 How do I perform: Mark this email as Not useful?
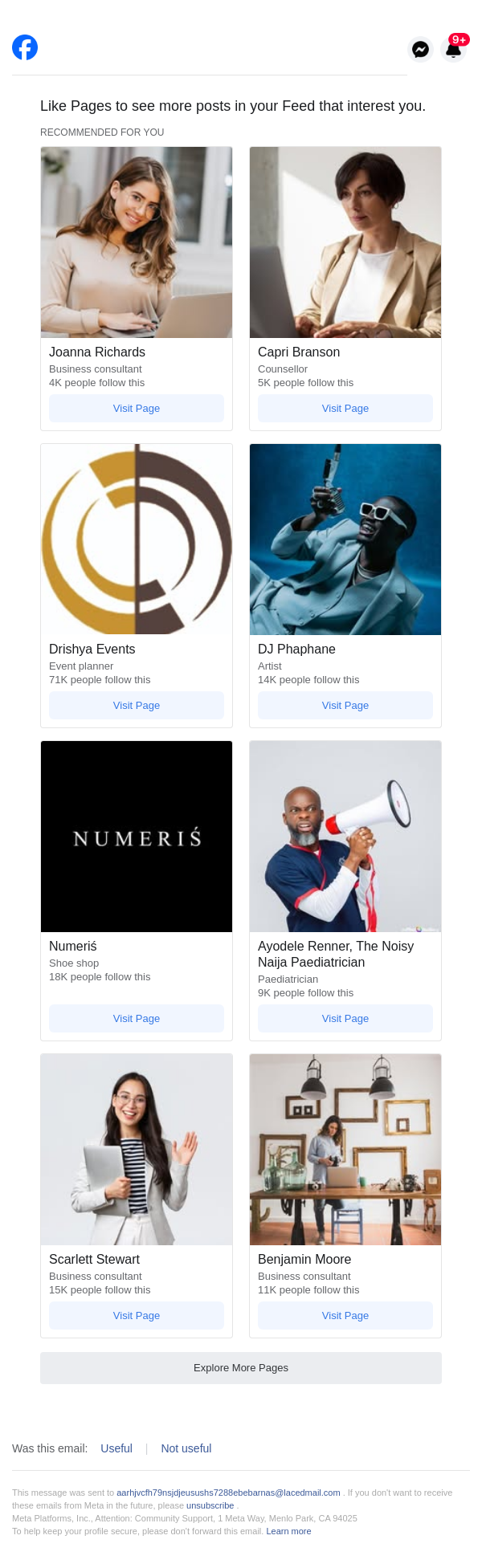point(186,1448)
